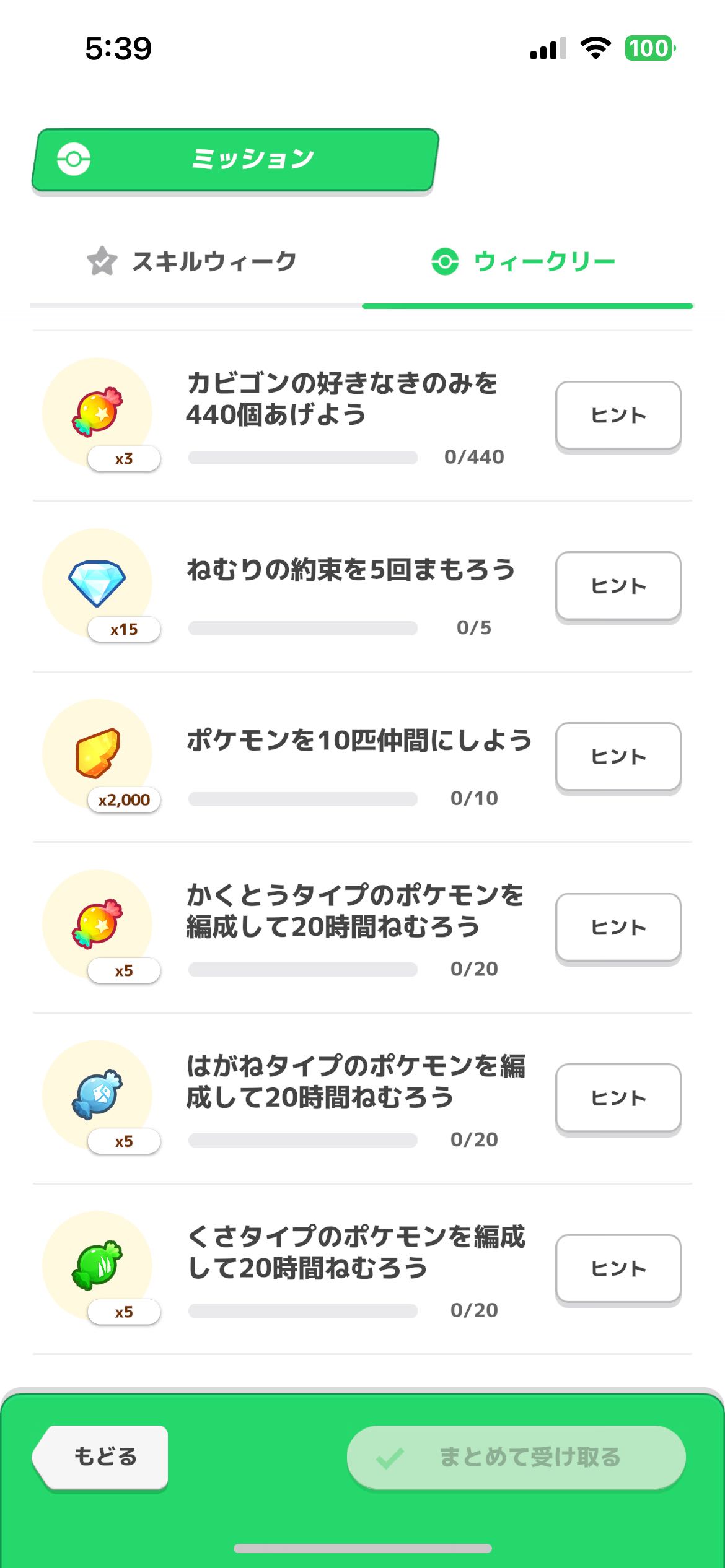Open ヒント for the カビゴン 440個 mission
The height and width of the screenshot is (1568, 725).
[618, 415]
